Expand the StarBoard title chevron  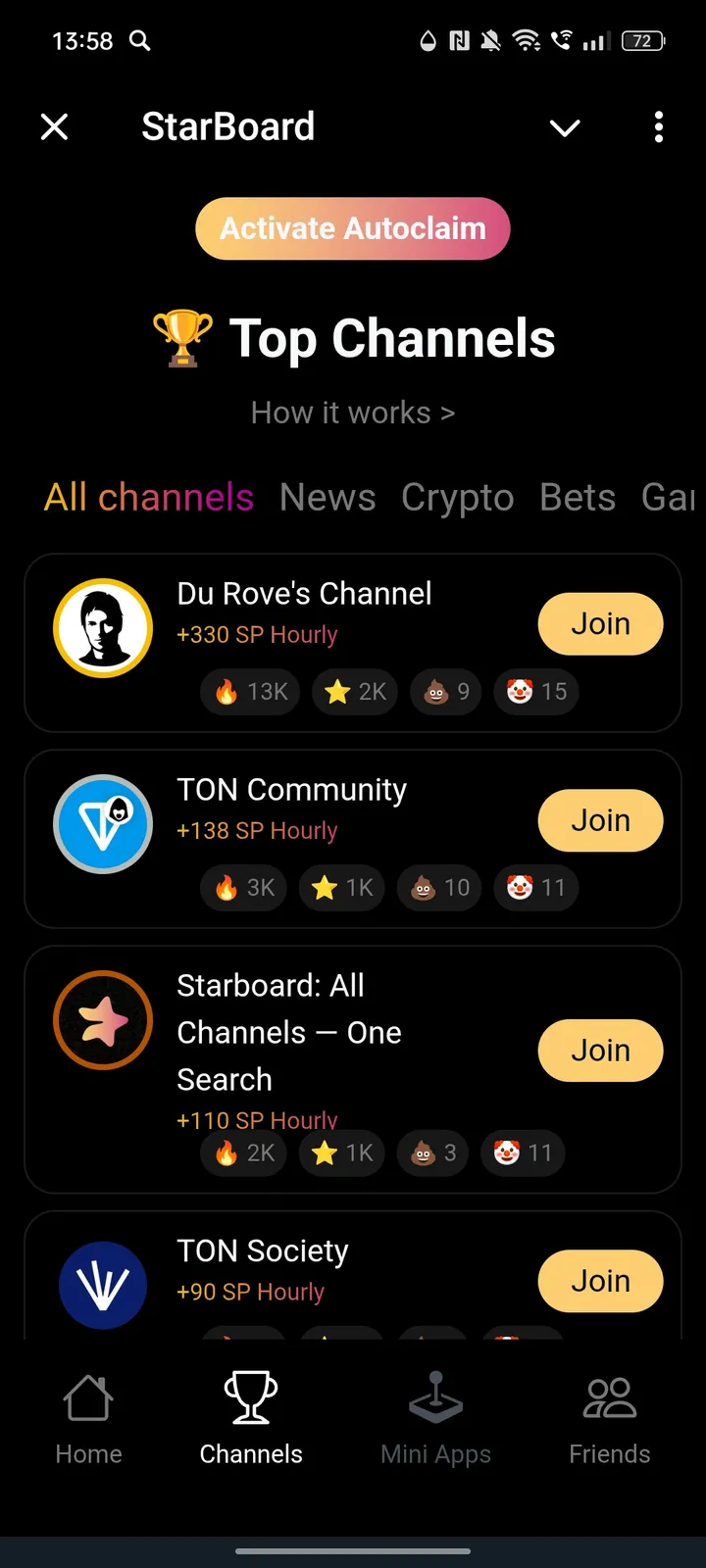click(x=565, y=127)
